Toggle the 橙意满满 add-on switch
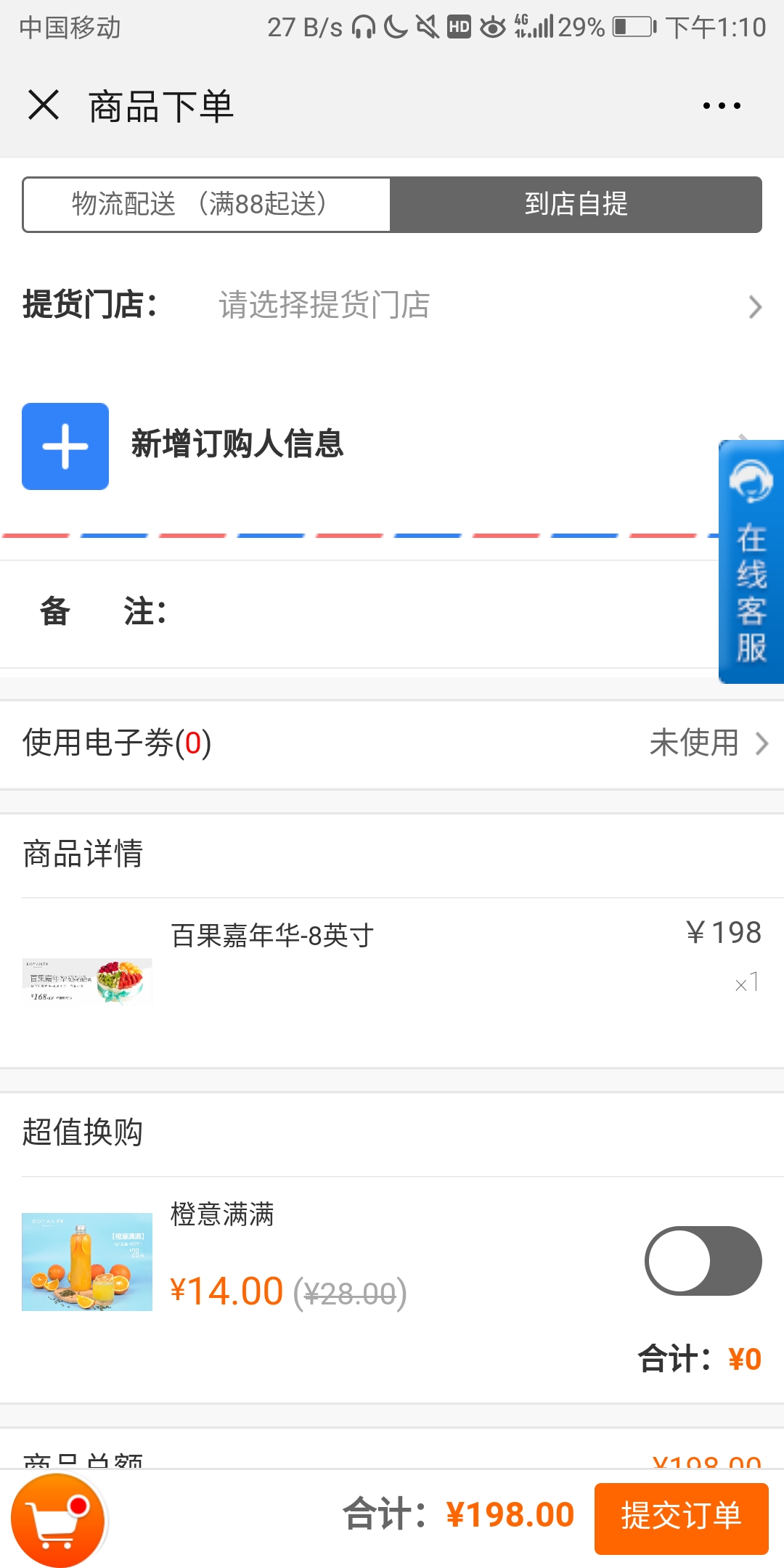The image size is (784, 1568). tap(703, 1261)
